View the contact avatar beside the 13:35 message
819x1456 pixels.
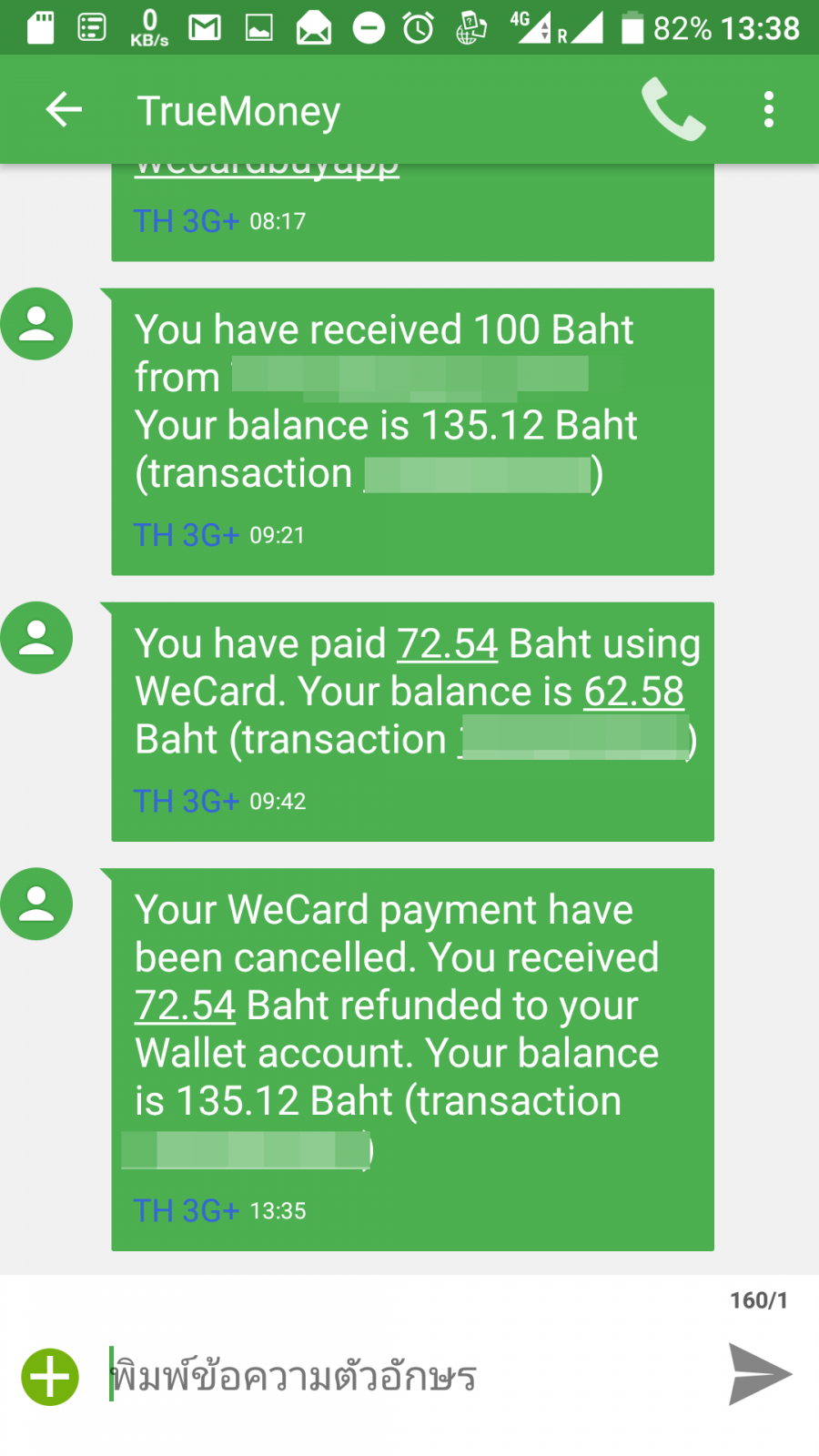click(36, 905)
